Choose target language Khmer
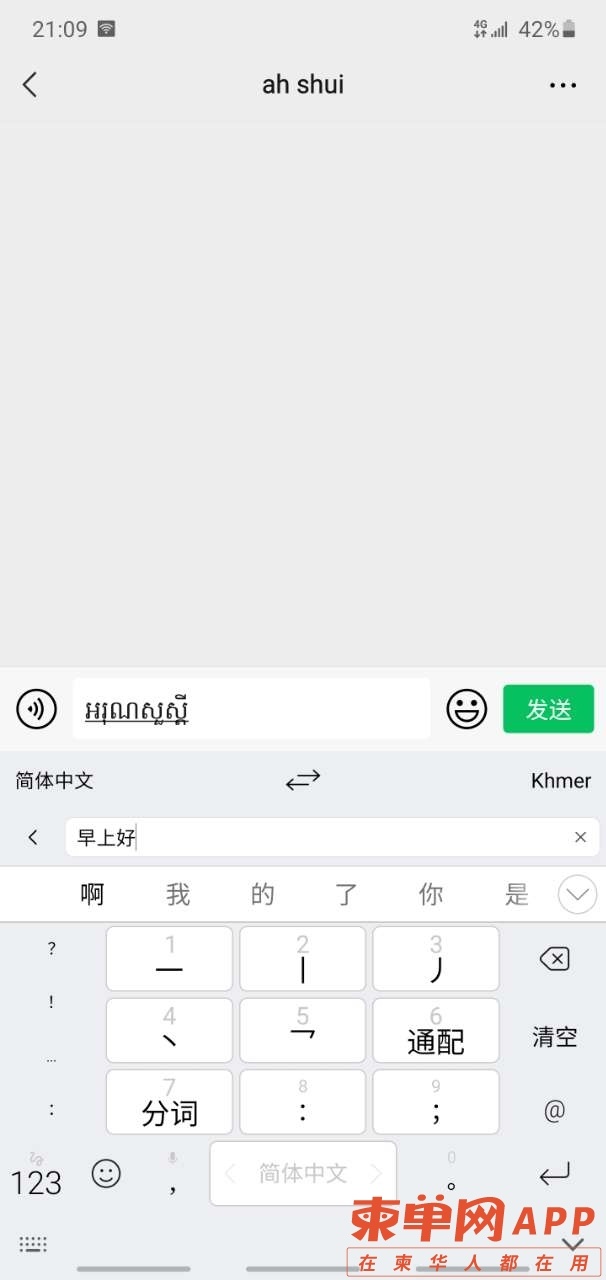Image resolution: width=606 pixels, height=1280 pixels. point(560,780)
